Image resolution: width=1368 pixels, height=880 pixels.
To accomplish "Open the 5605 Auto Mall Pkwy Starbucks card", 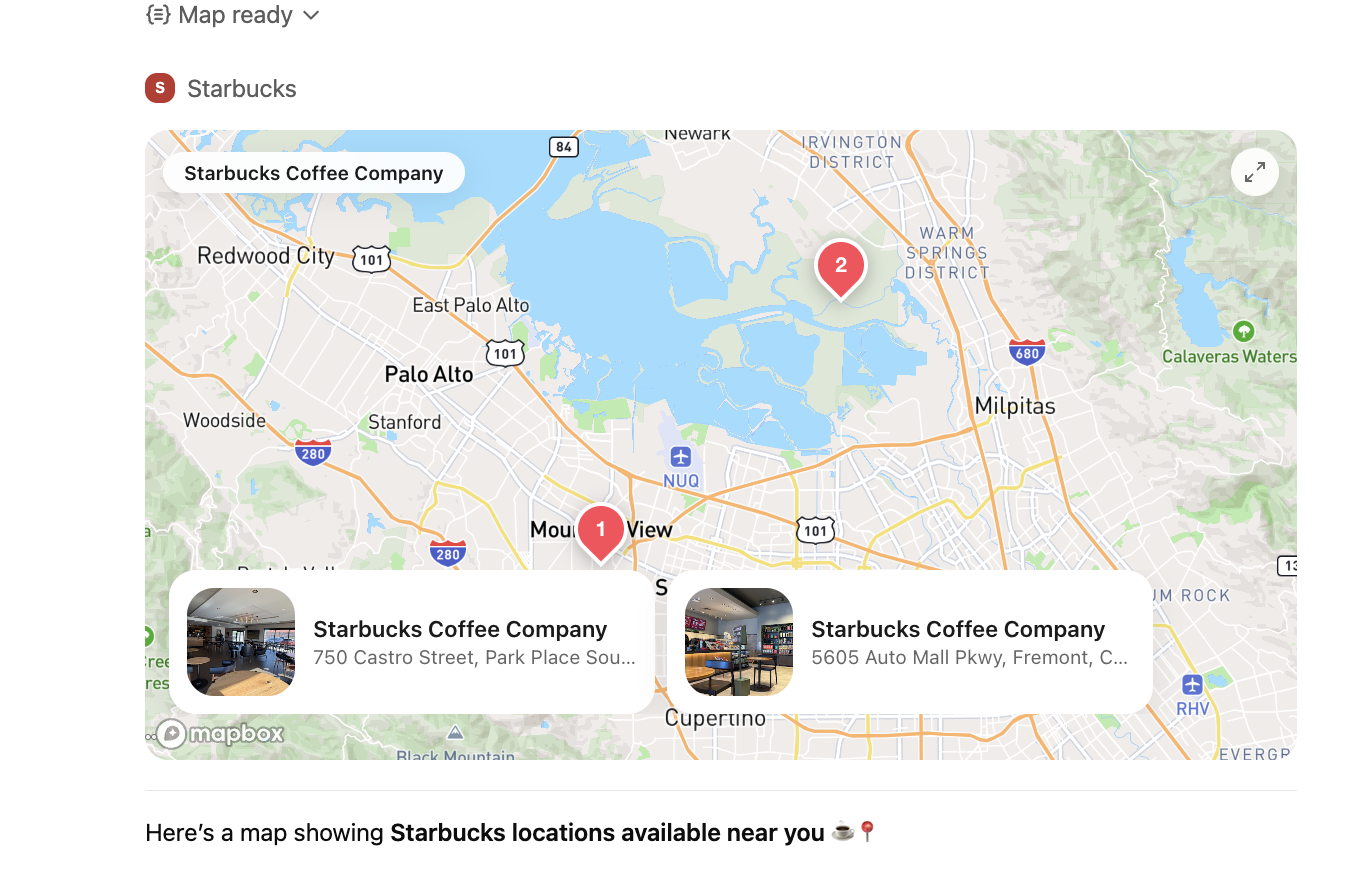I will pos(909,642).
